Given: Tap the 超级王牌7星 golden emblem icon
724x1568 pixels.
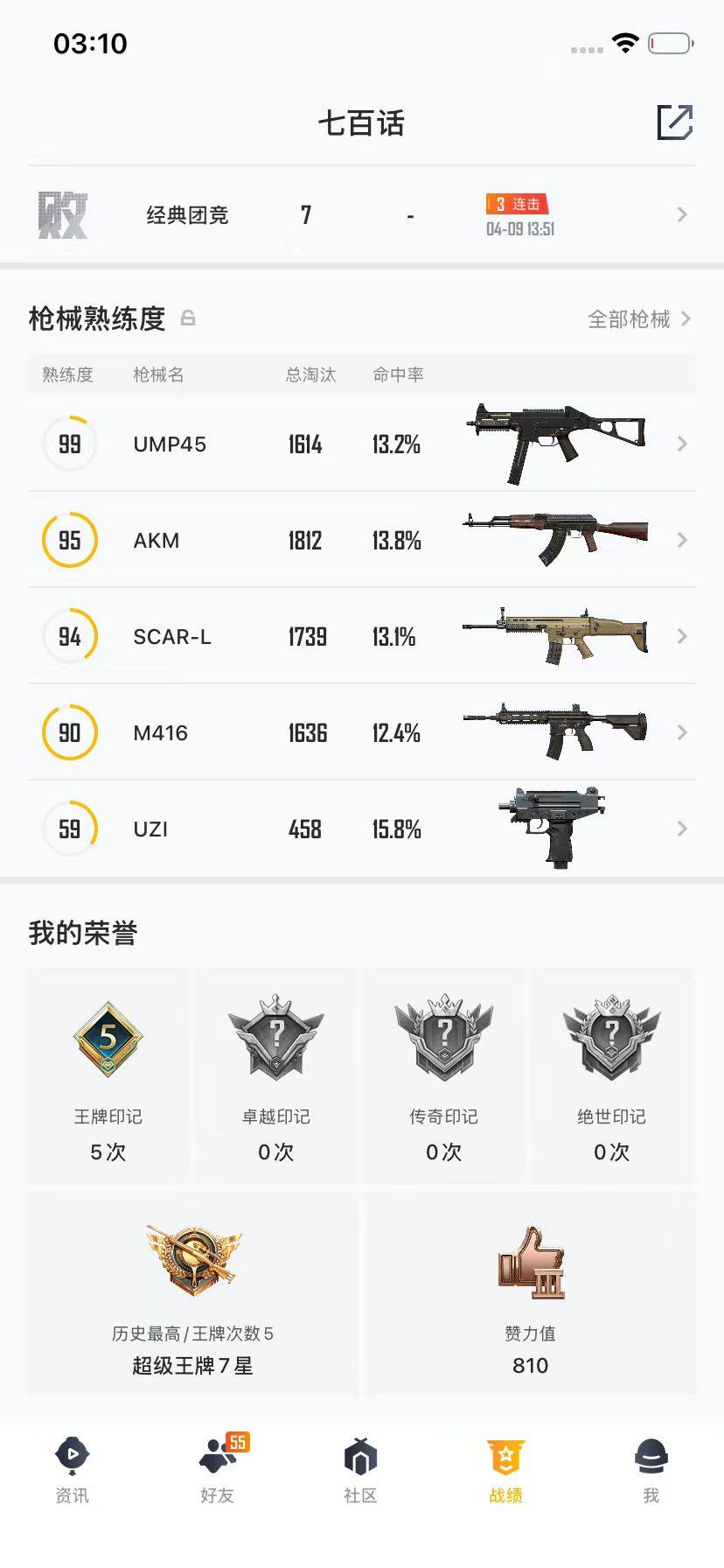Looking at the screenshot, I should [x=192, y=1259].
